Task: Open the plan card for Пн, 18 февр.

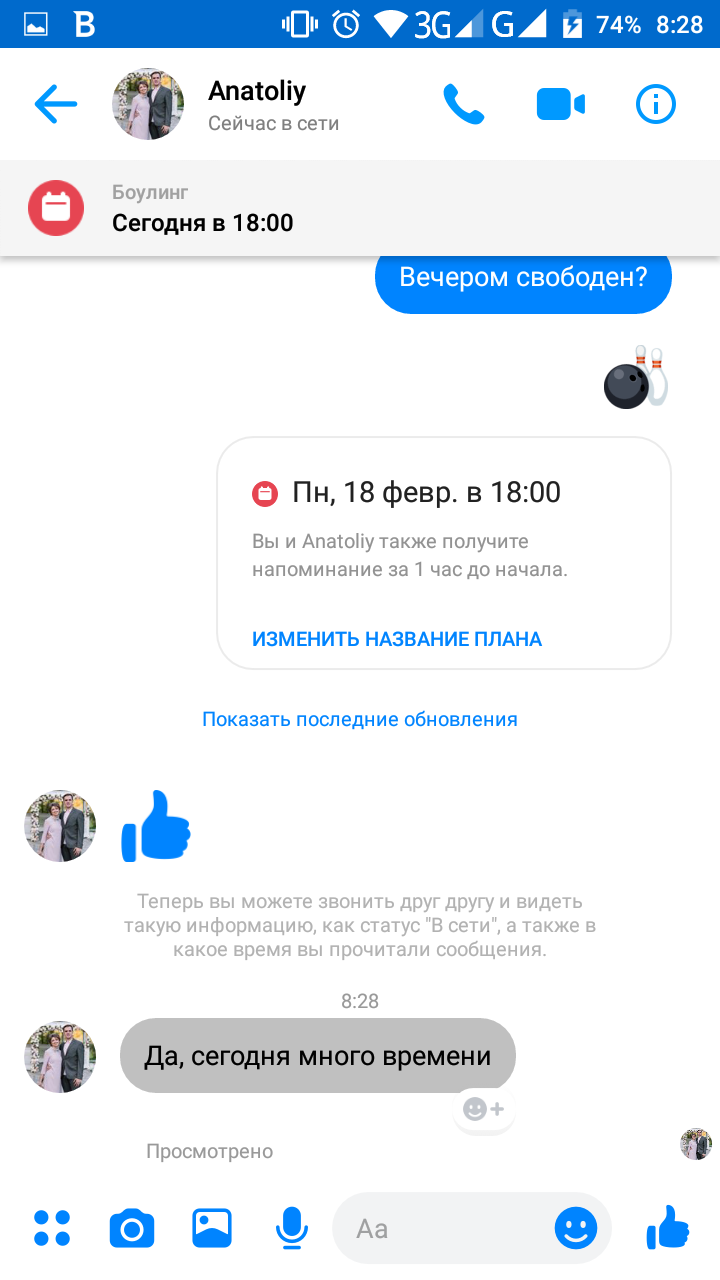Action: 444,530
